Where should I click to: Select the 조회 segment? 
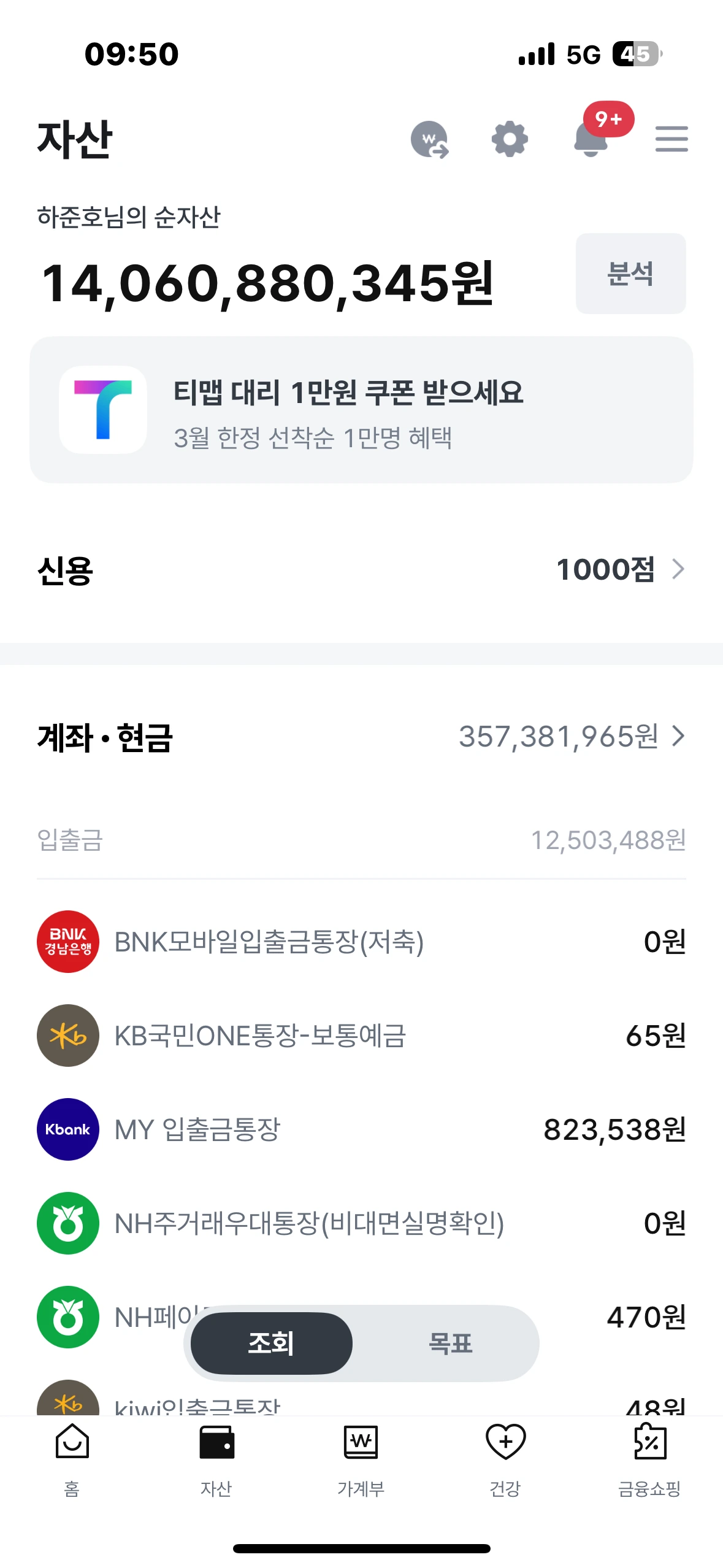(x=272, y=1343)
